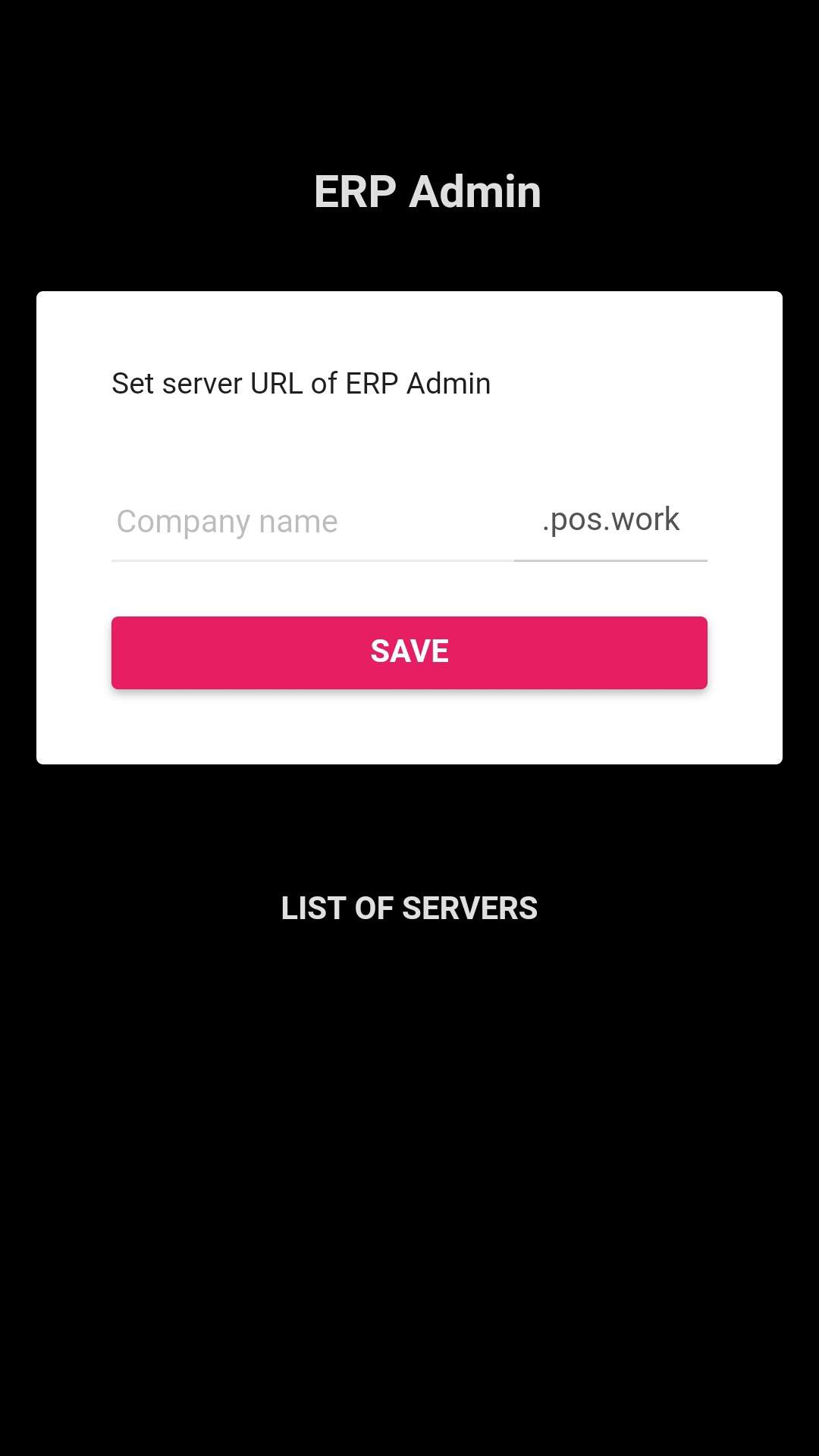Image resolution: width=819 pixels, height=1456 pixels.
Task: Open the LIST OF SERVERS section
Action: pos(409,909)
